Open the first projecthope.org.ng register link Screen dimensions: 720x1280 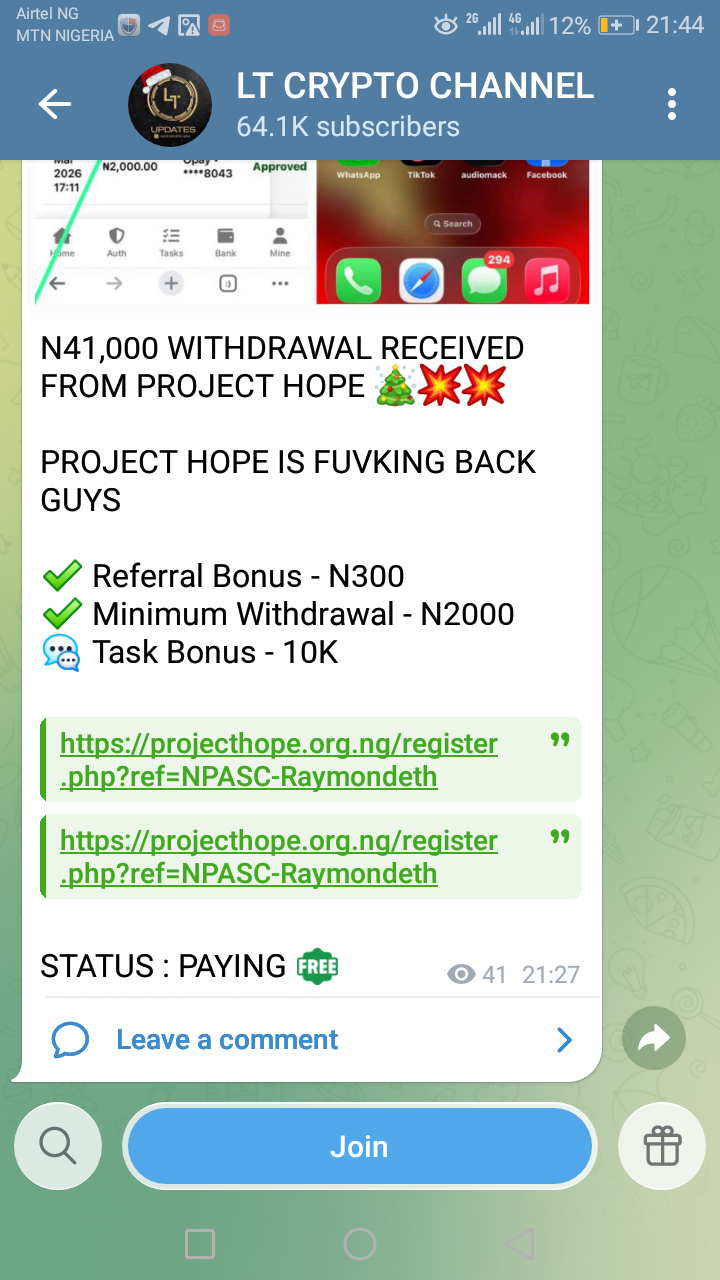[x=279, y=760]
